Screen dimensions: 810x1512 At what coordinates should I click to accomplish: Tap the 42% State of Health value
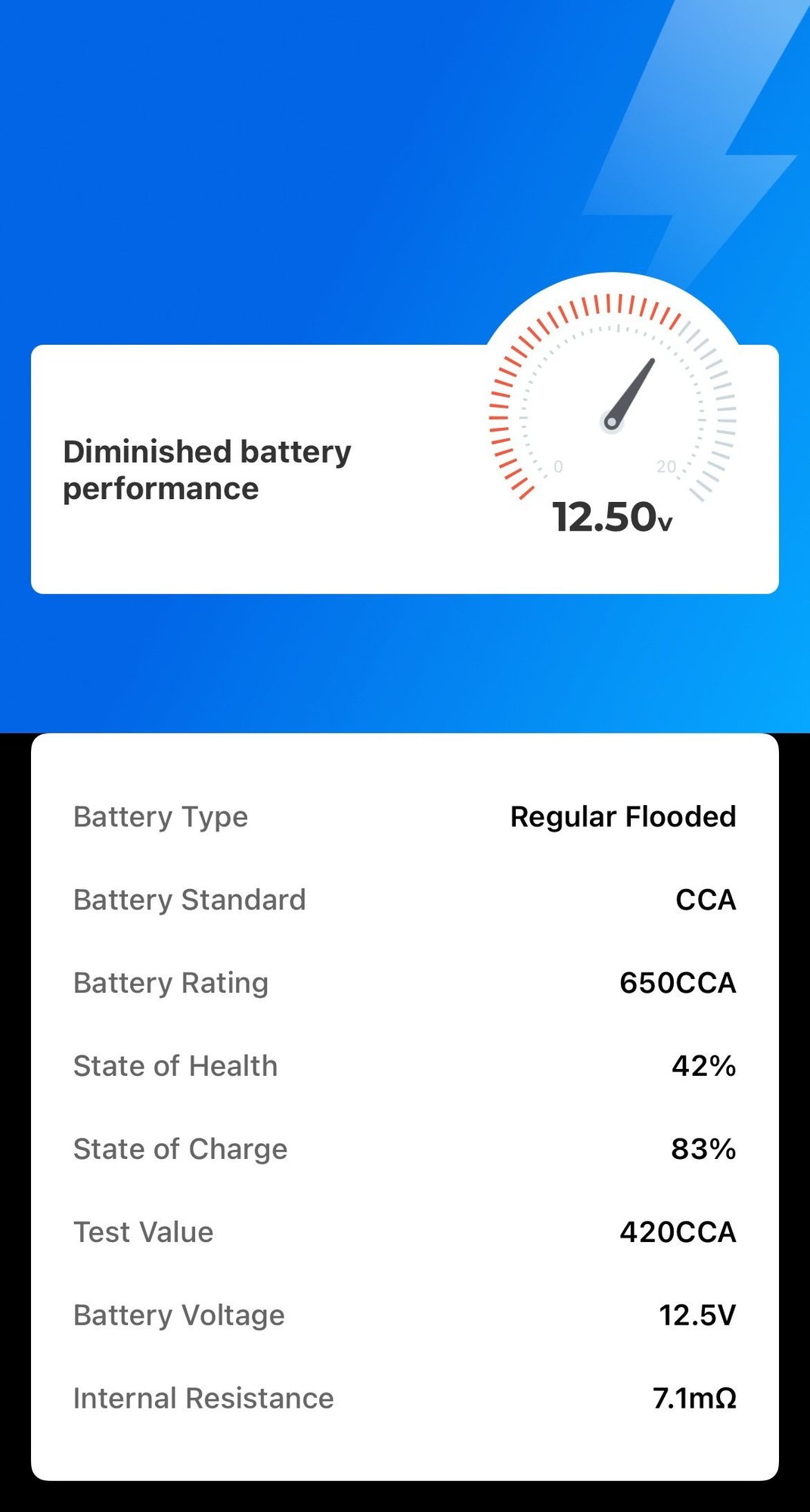(705, 1066)
